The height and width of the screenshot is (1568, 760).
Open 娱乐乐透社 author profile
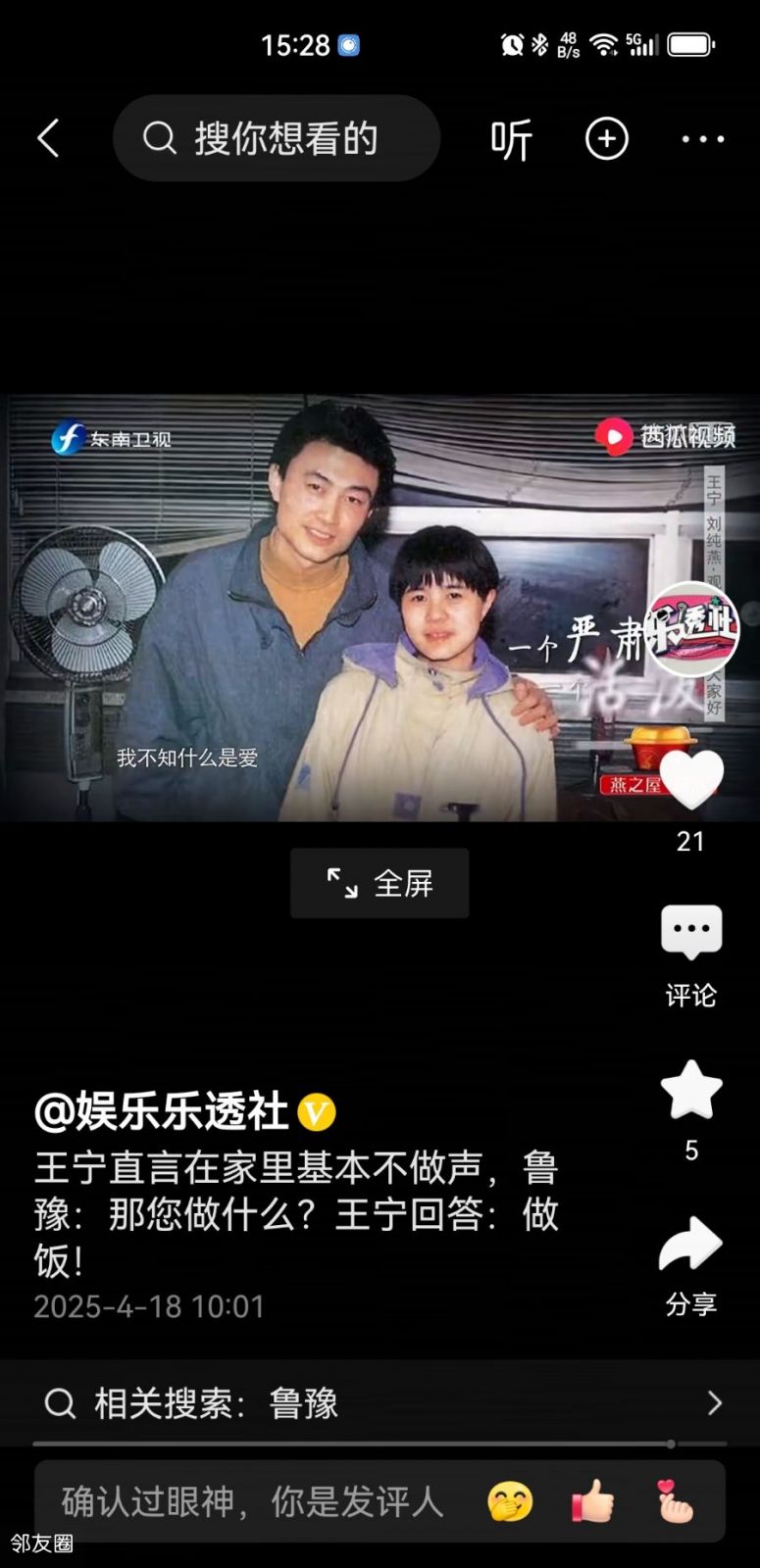(x=162, y=1111)
